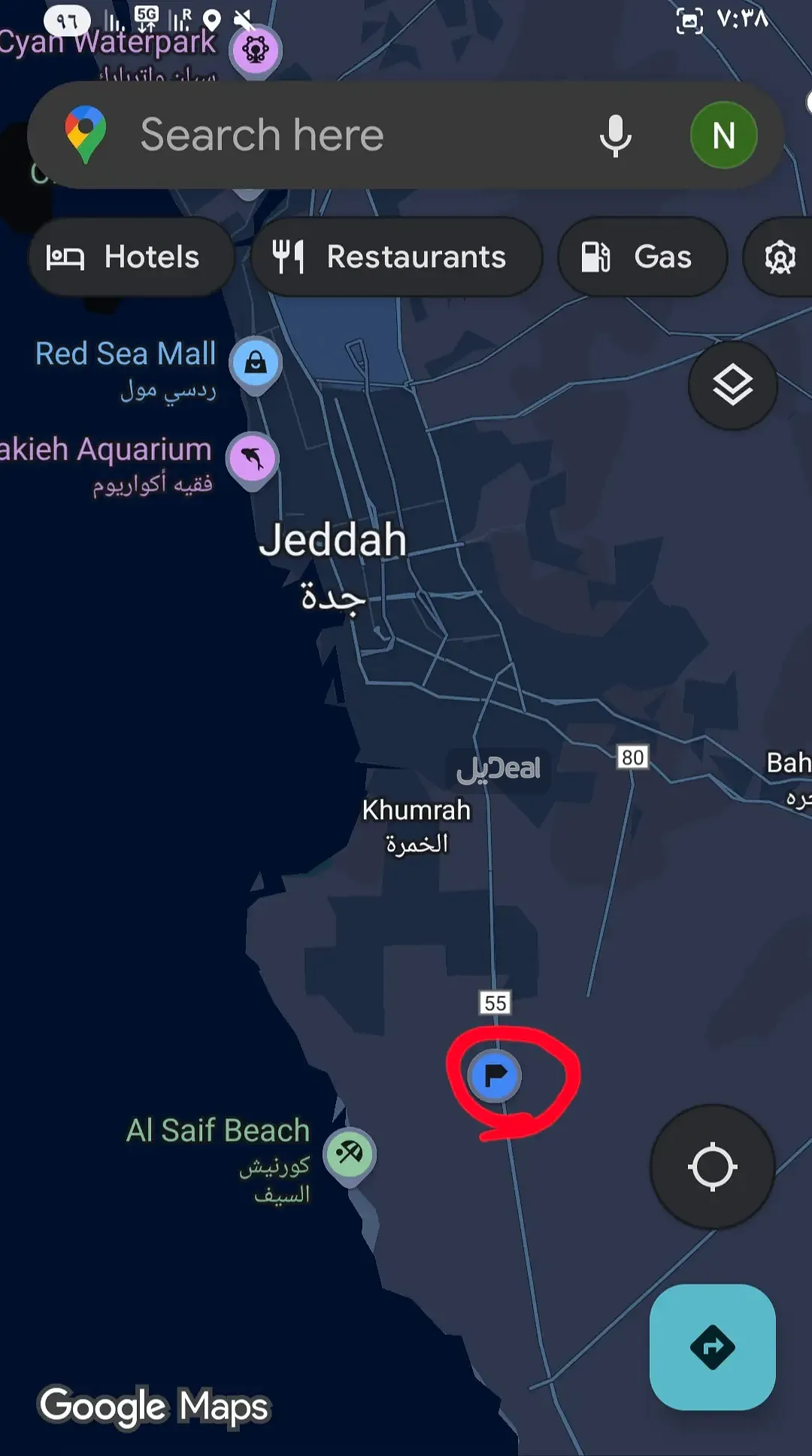Start voice search with the microphone icon

pos(616,134)
